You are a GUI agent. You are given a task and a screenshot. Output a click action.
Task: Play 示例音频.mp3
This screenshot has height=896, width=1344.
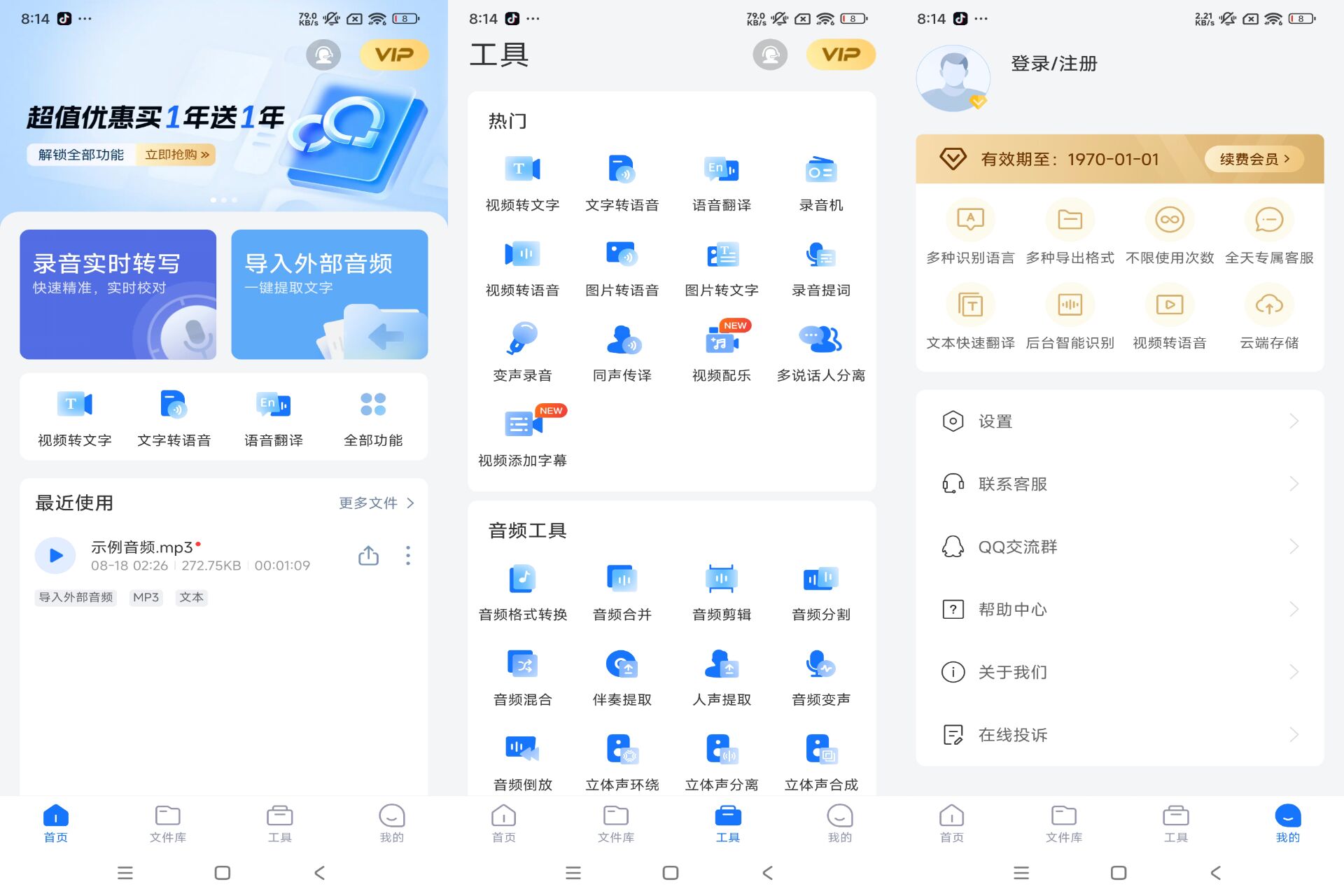[55, 555]
